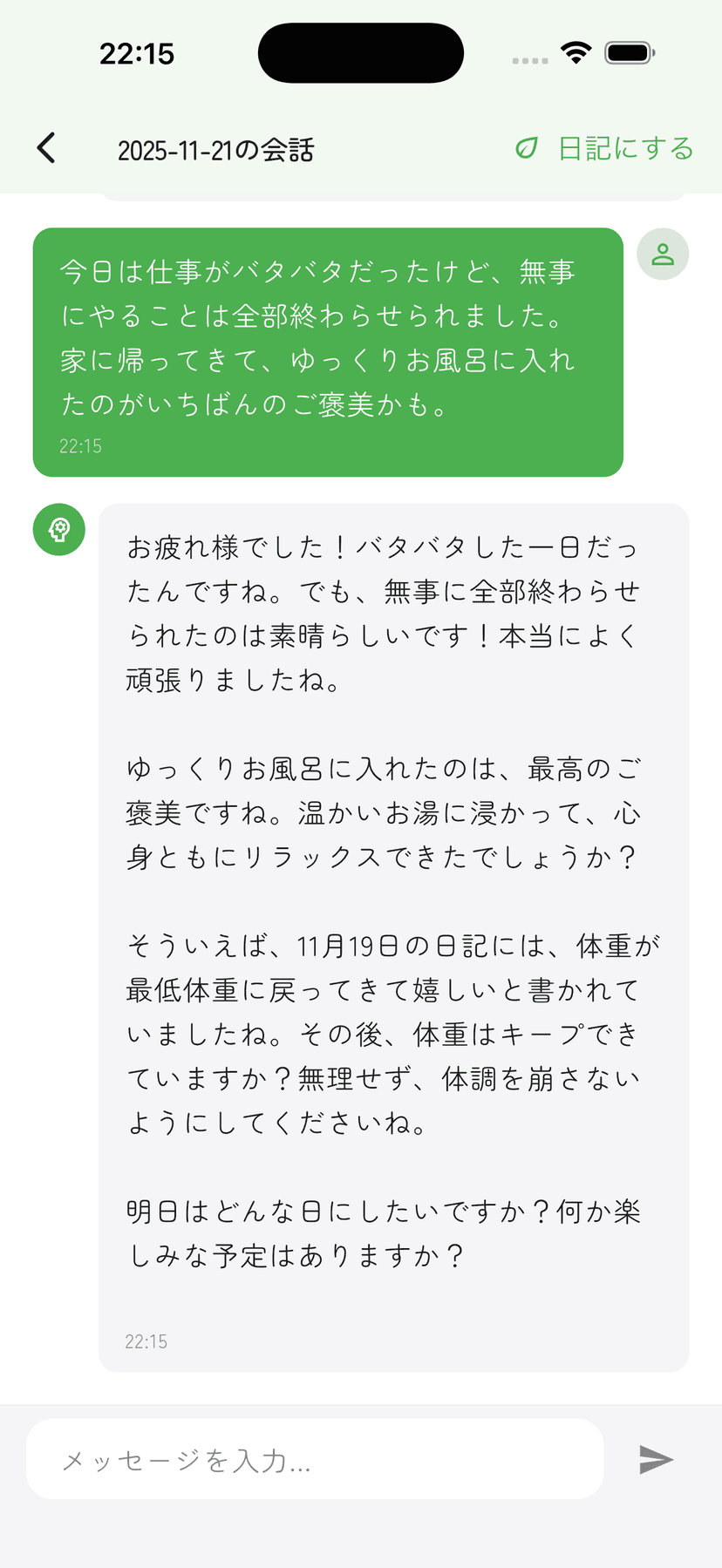
Task: Tap the back chevron to leave the conversation
Action: [48, 148]
